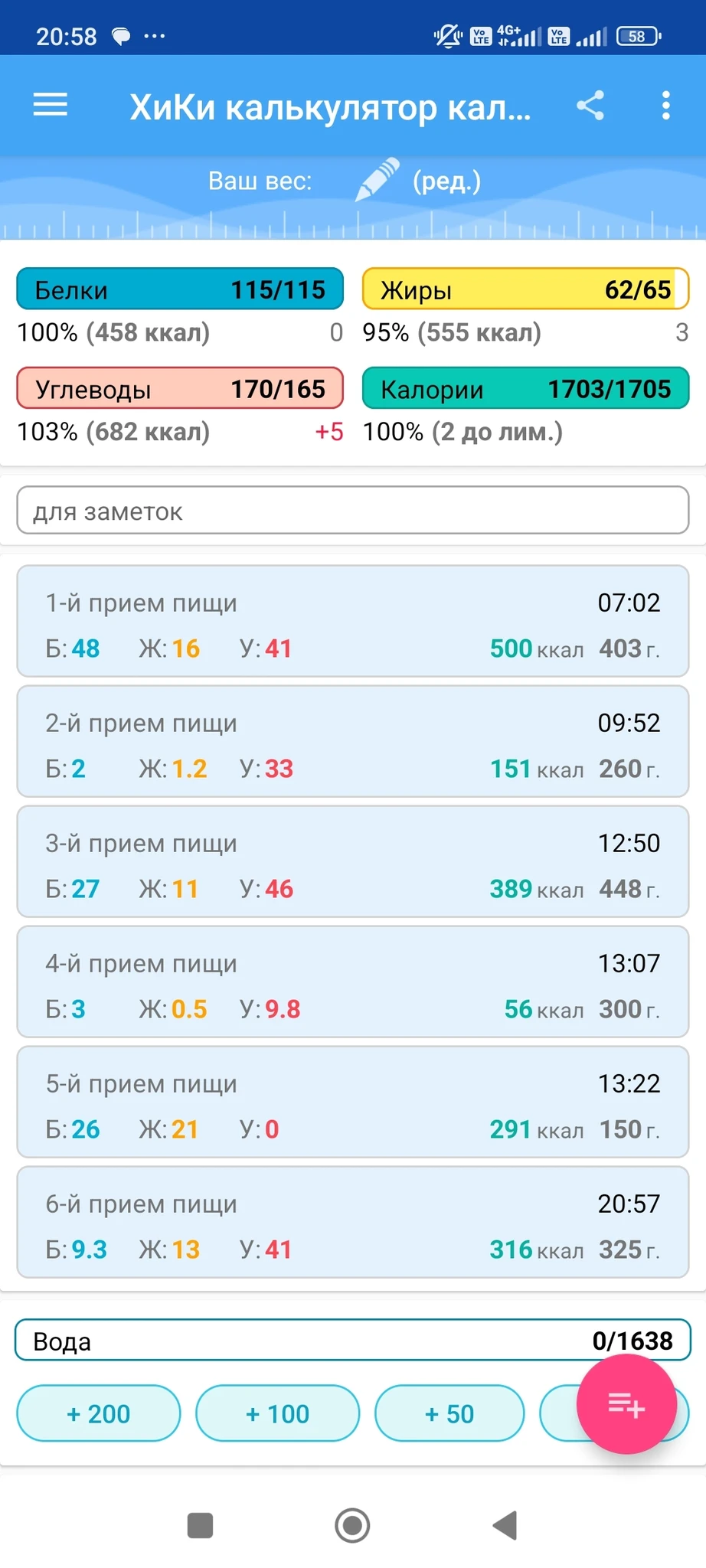The height and width of the screenshot is (1568, 706).
Task: Add 200 ml of water
Action: point(99,1413)
